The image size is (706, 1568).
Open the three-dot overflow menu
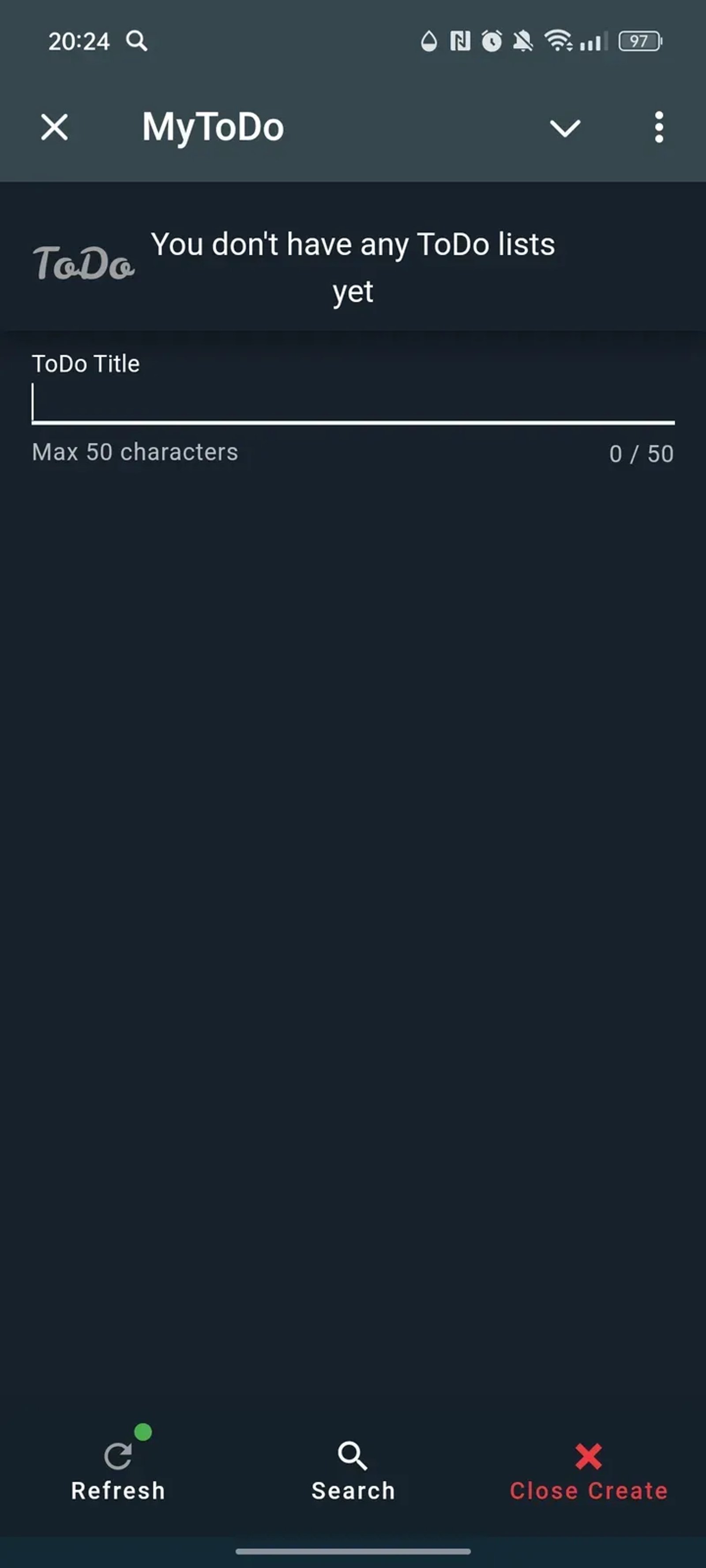pos(658,128)
